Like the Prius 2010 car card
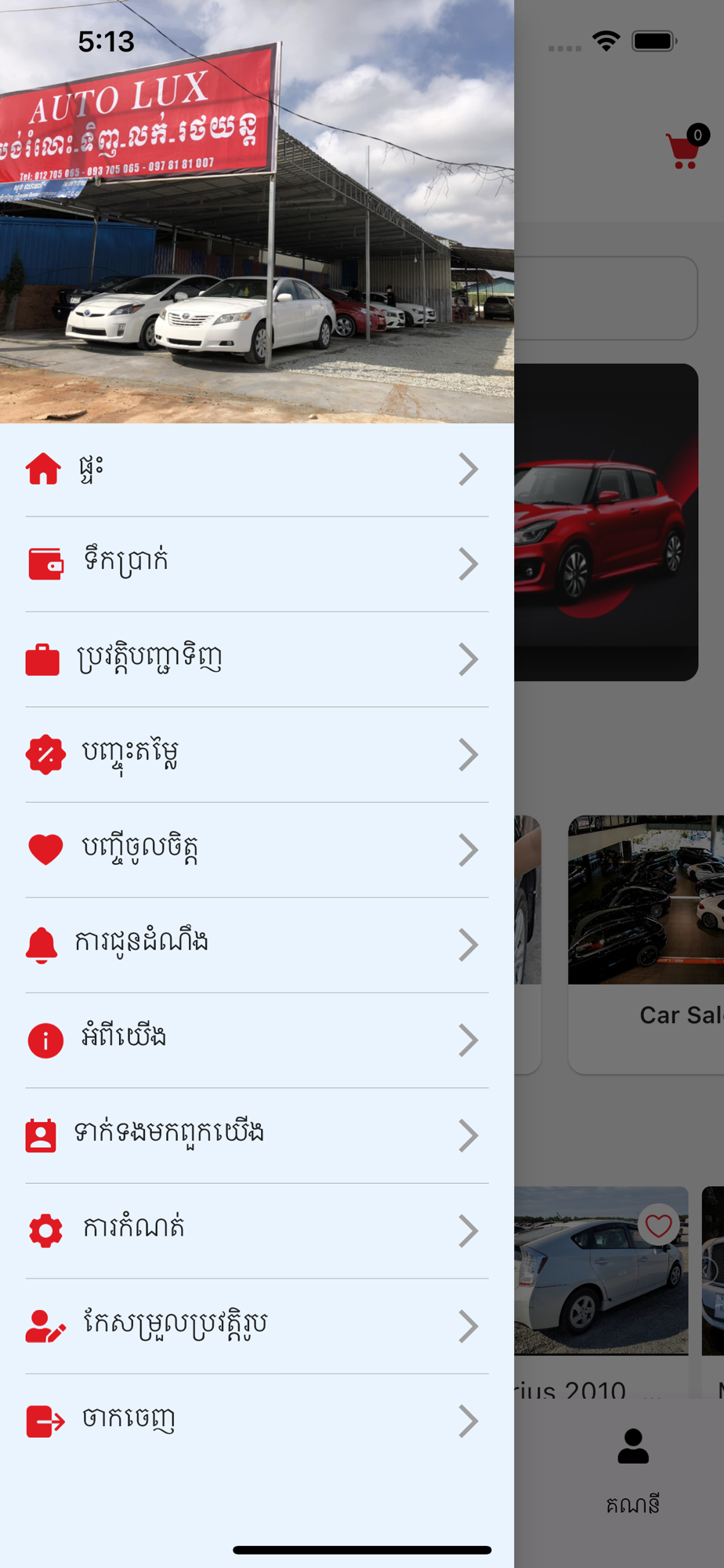The image size is (724, 1568). [x=658, y=1225]
